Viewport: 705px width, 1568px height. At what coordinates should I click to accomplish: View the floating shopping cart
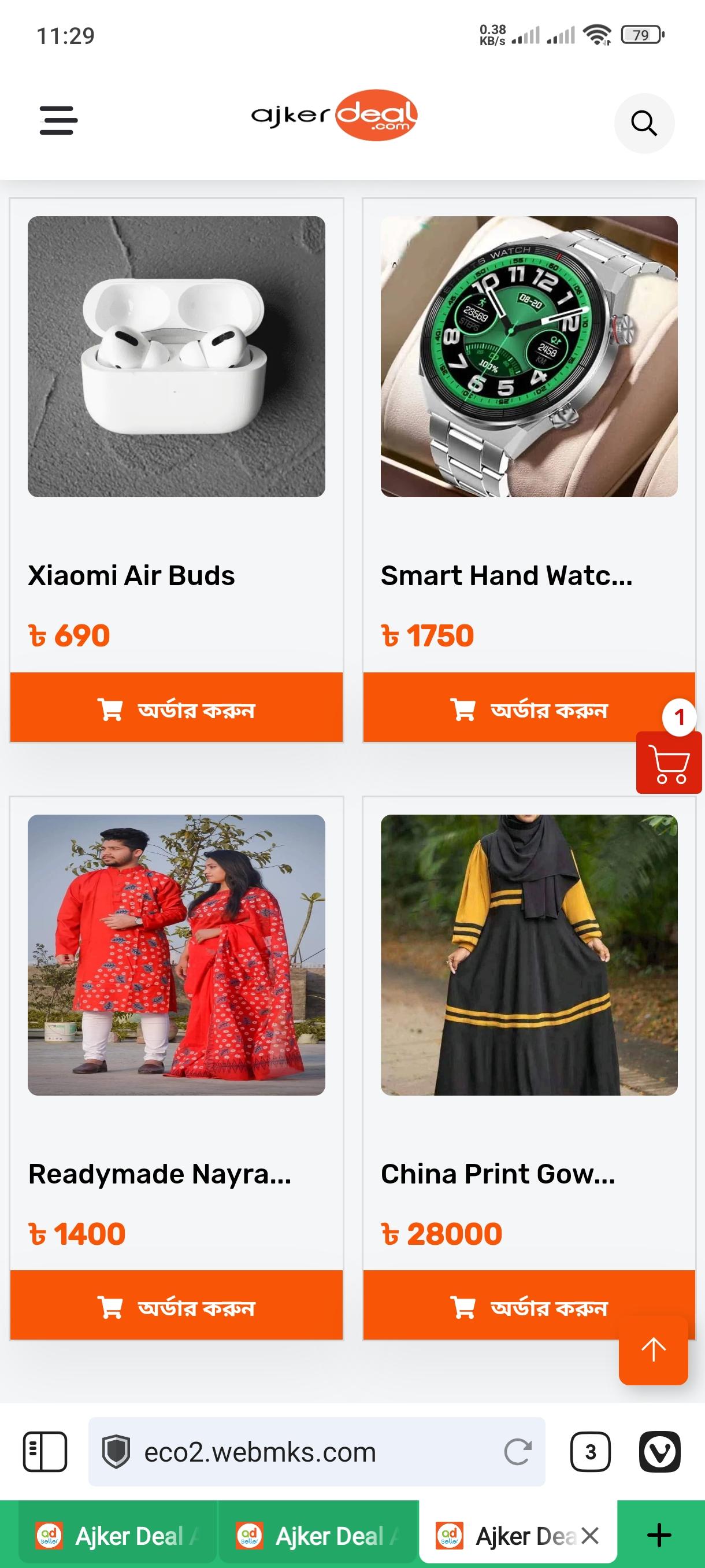tap(669, 762)
